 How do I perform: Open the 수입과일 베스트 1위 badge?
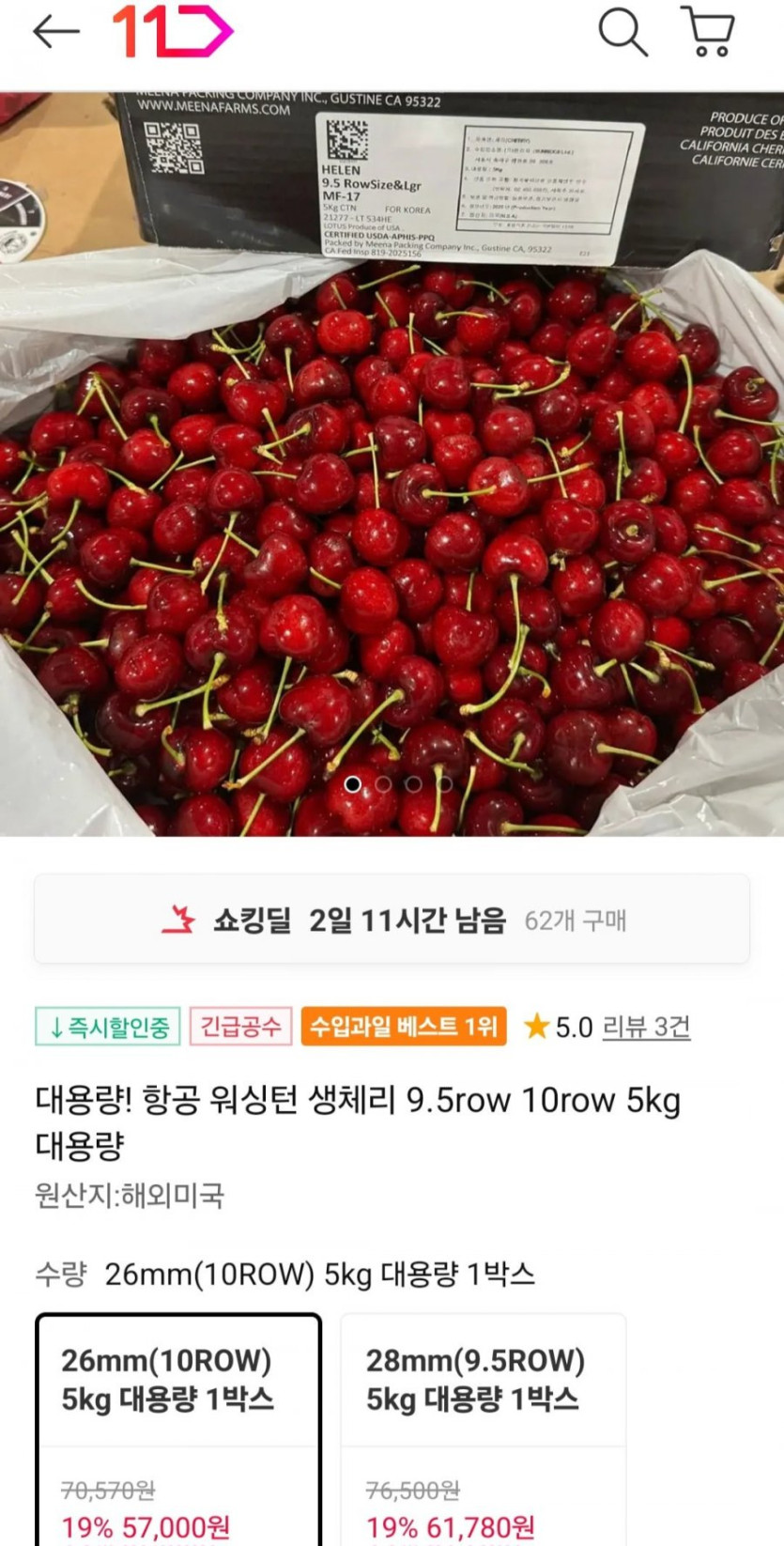tap(404, 1027)
